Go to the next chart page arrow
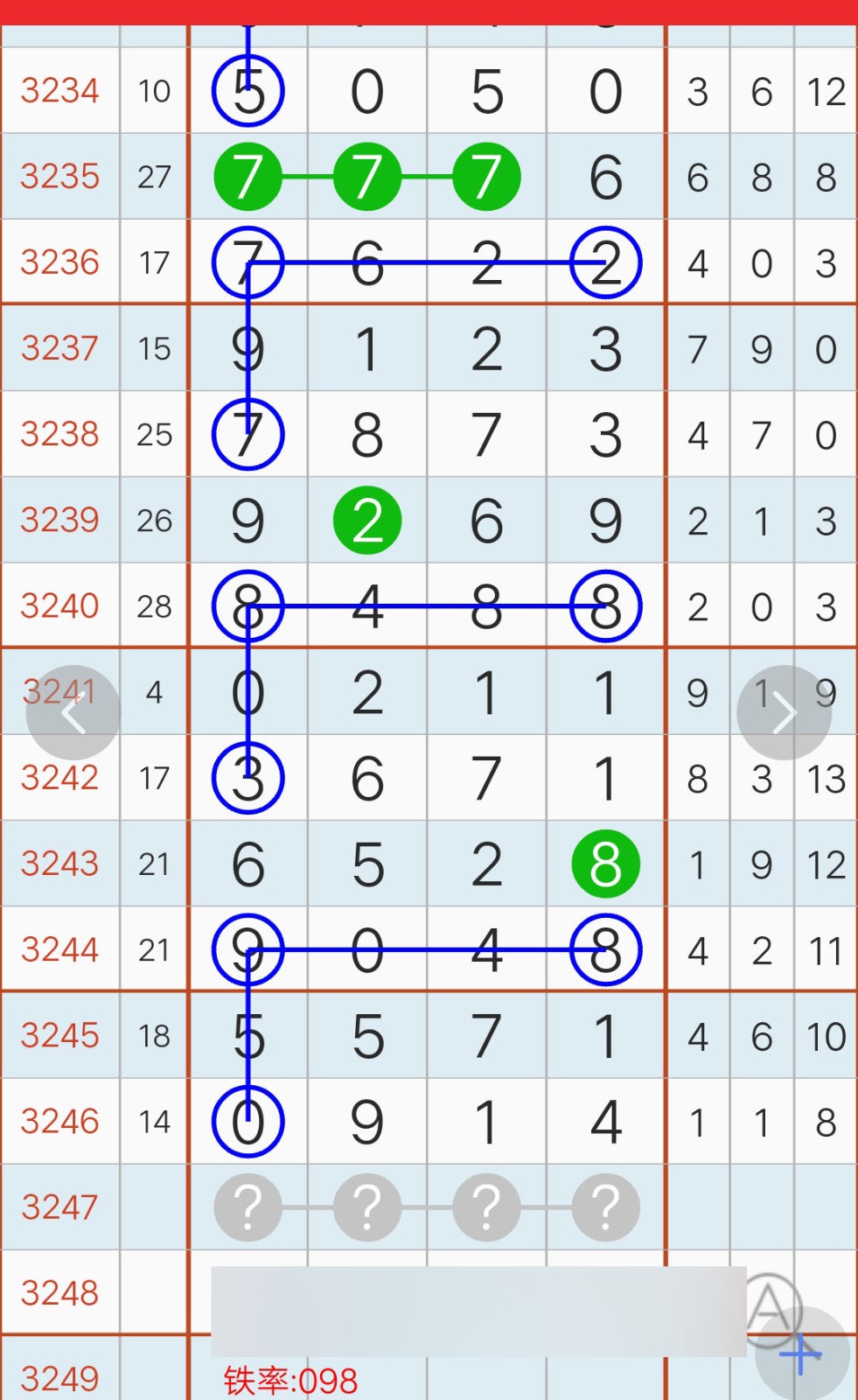The width and height of the screenshot is (858, 1400). click(x=784, y=713)
